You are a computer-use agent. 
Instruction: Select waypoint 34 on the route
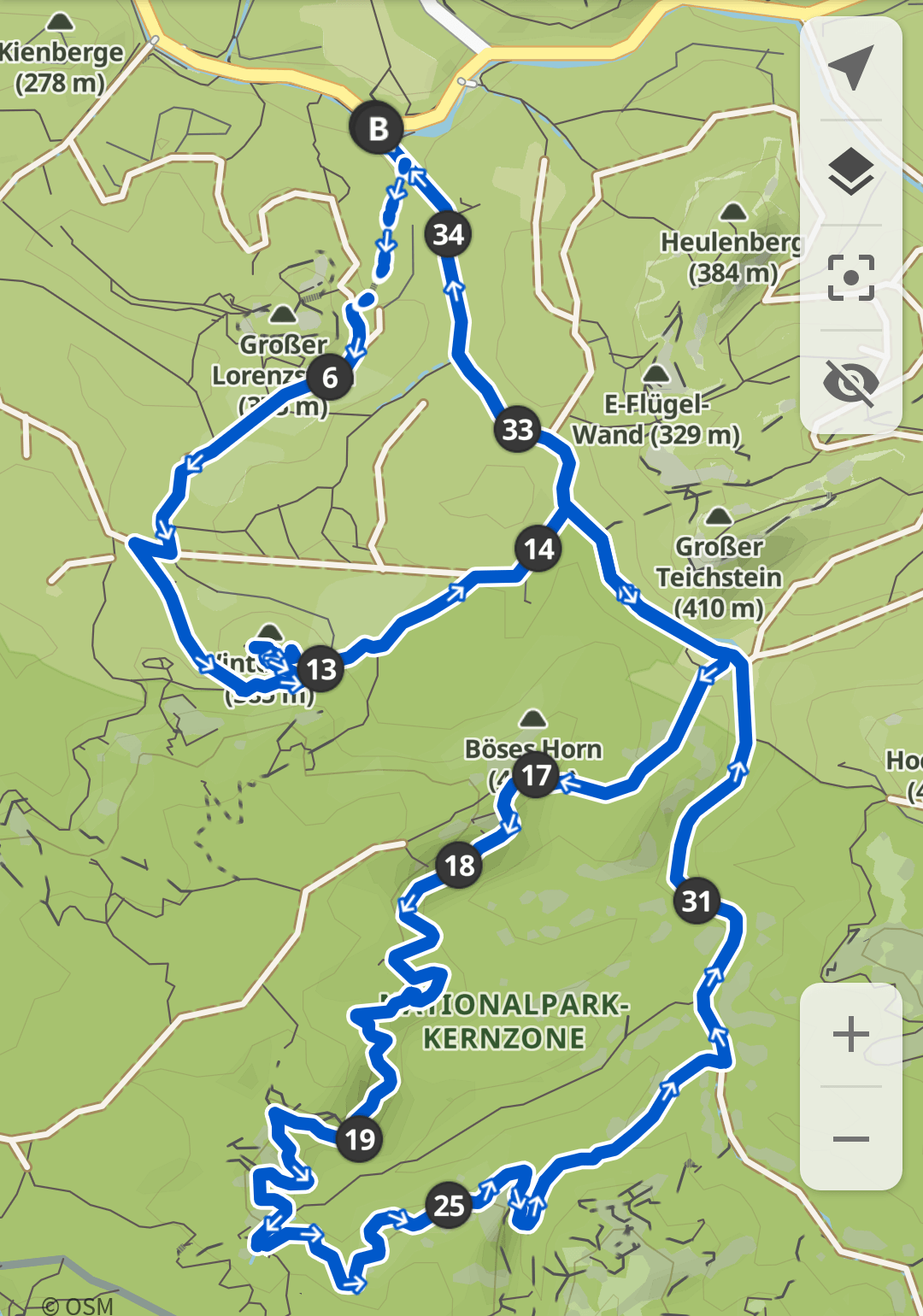pyautogui.click(x=448, y=234)
